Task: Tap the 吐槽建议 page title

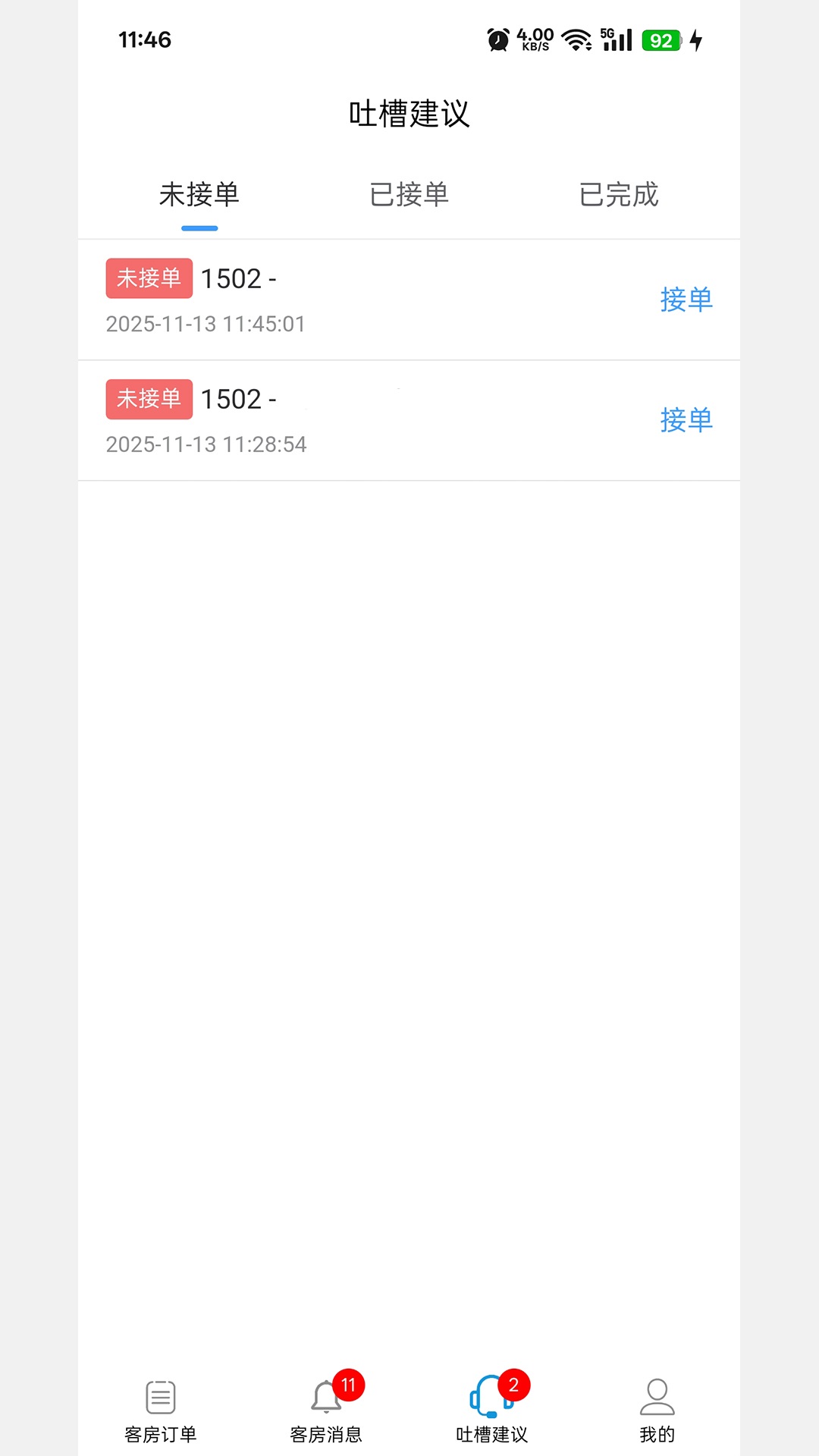Action: coord(409,115)
